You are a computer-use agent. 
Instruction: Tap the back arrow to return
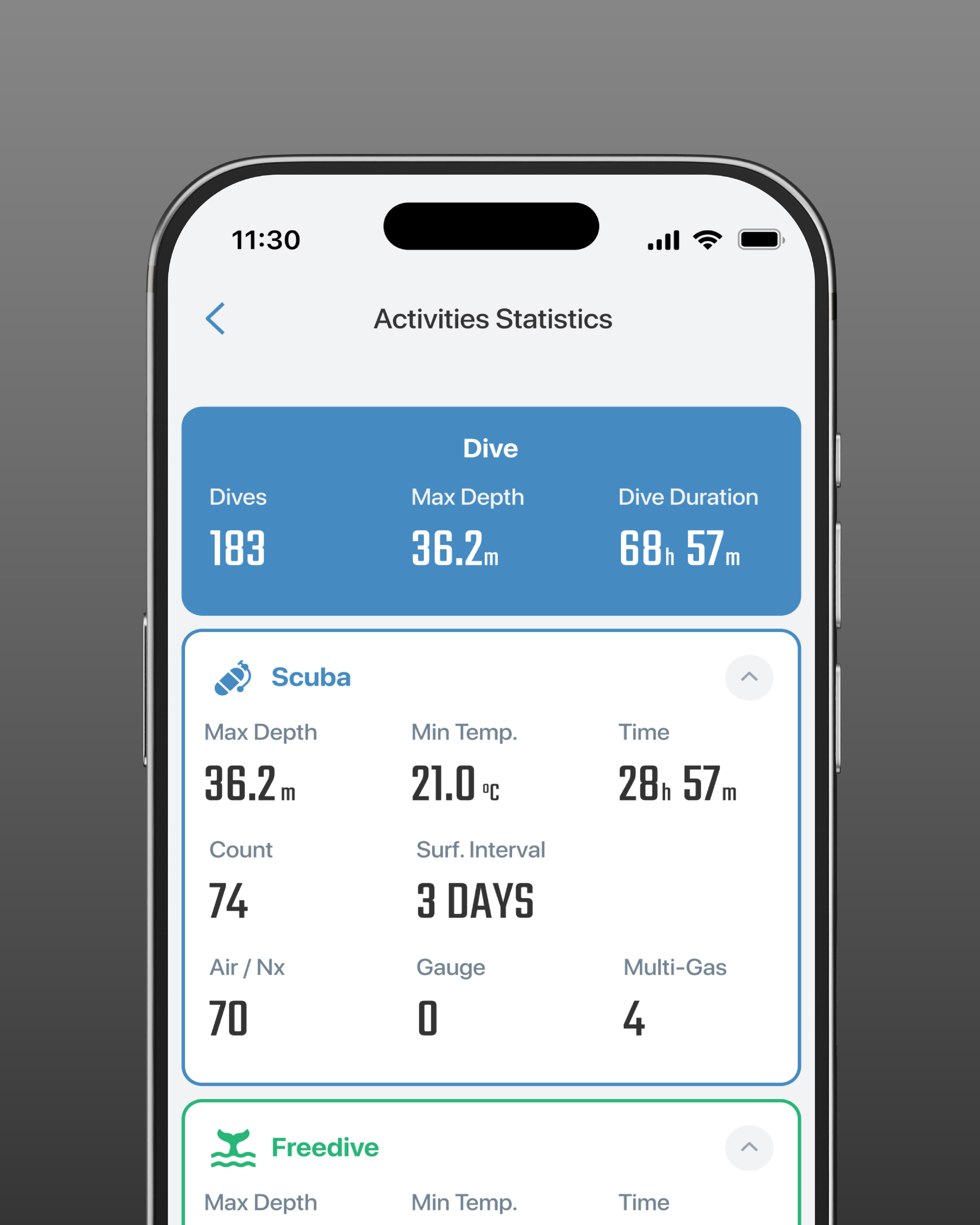click(x=216, y=319)
